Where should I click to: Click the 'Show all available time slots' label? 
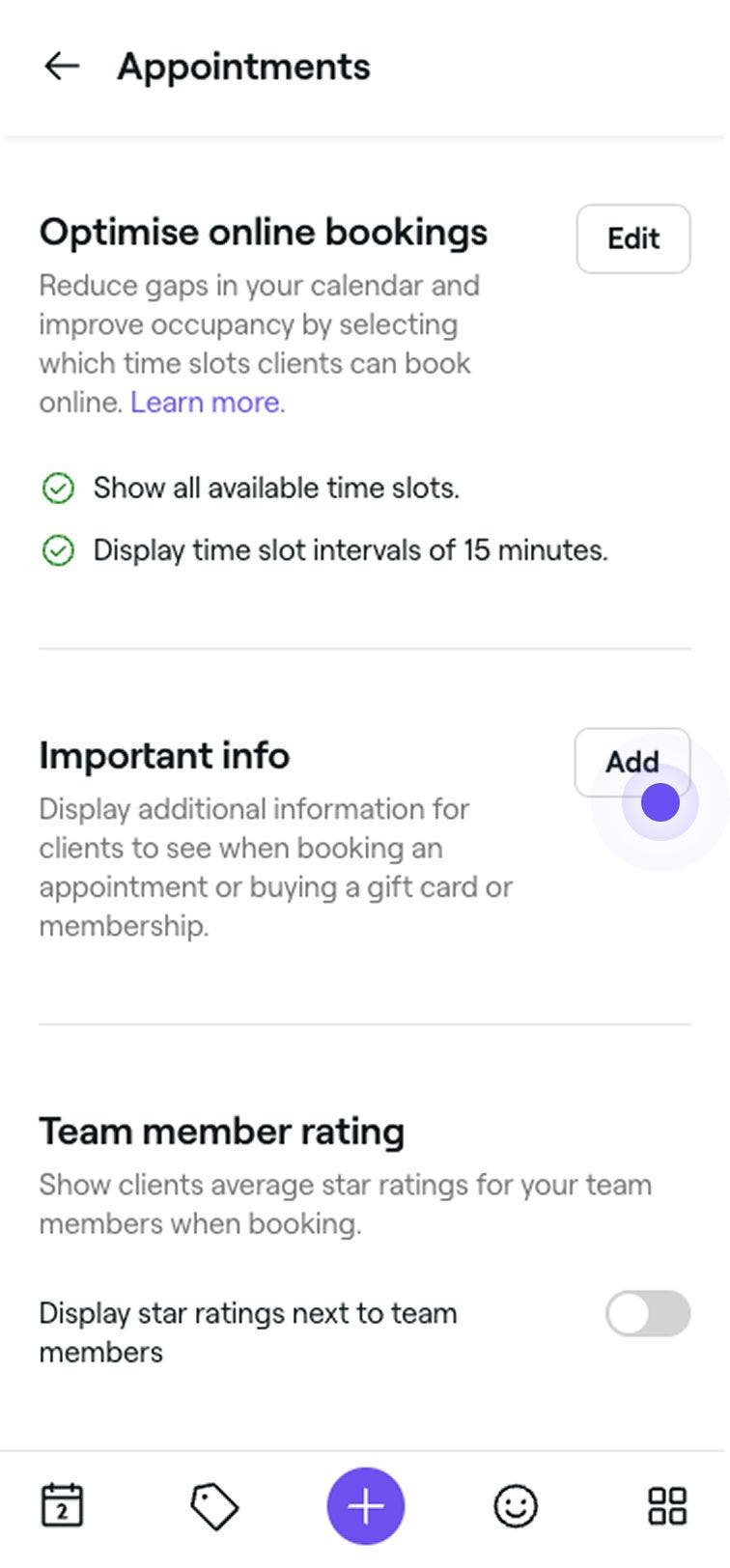276,489
